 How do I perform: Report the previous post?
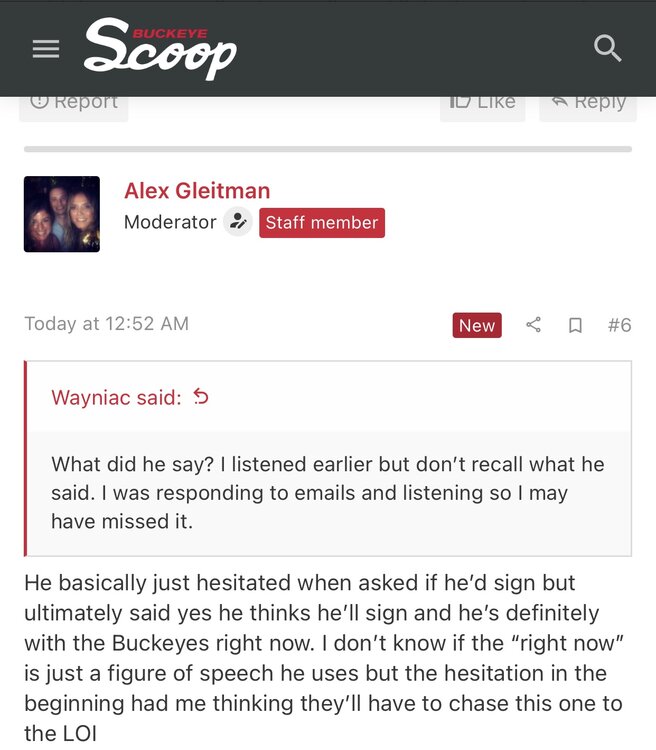[74, 104]
